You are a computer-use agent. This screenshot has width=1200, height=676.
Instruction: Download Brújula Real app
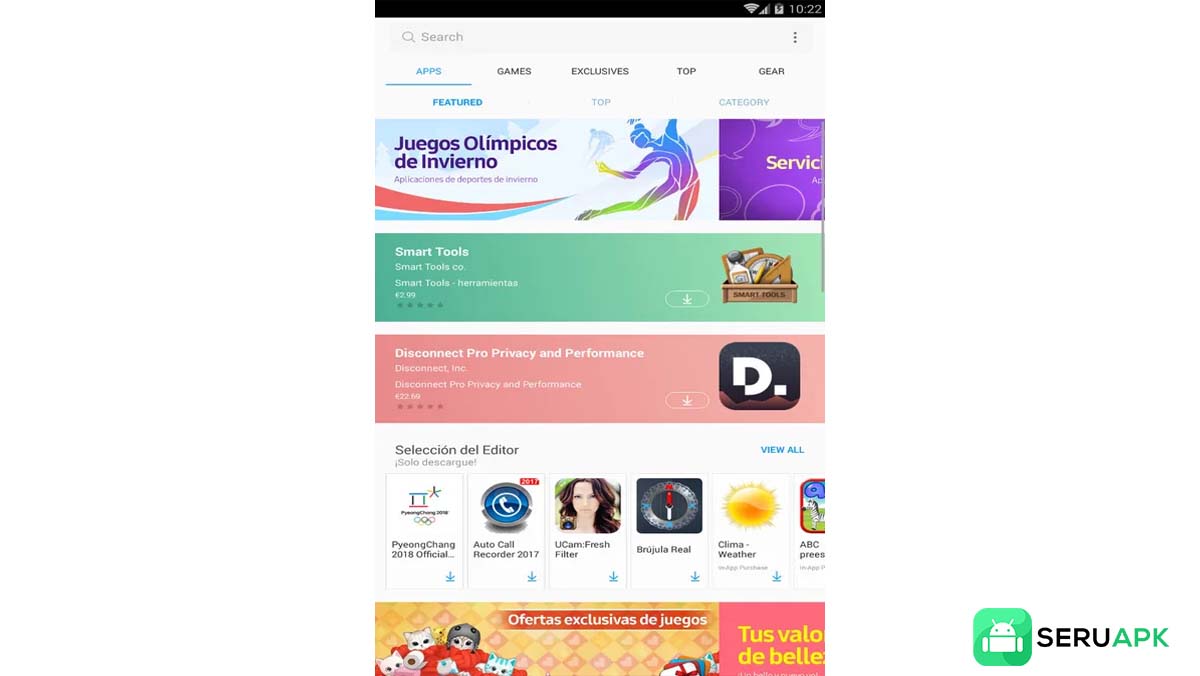pyautogui.click(x=695, y=577)
